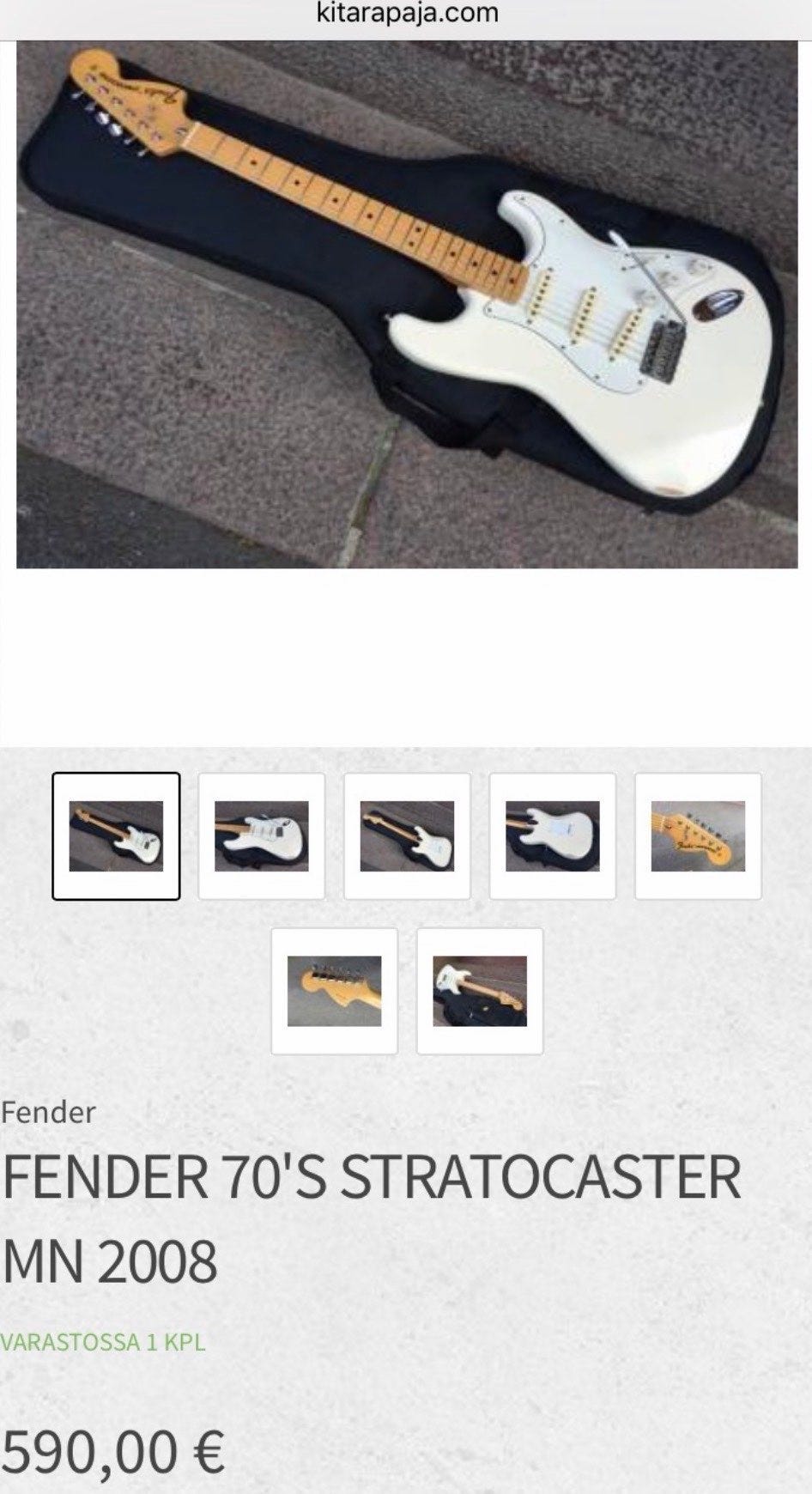Open the fourth thumbnail of body back

pyautogui.click(x=553, y=836)
